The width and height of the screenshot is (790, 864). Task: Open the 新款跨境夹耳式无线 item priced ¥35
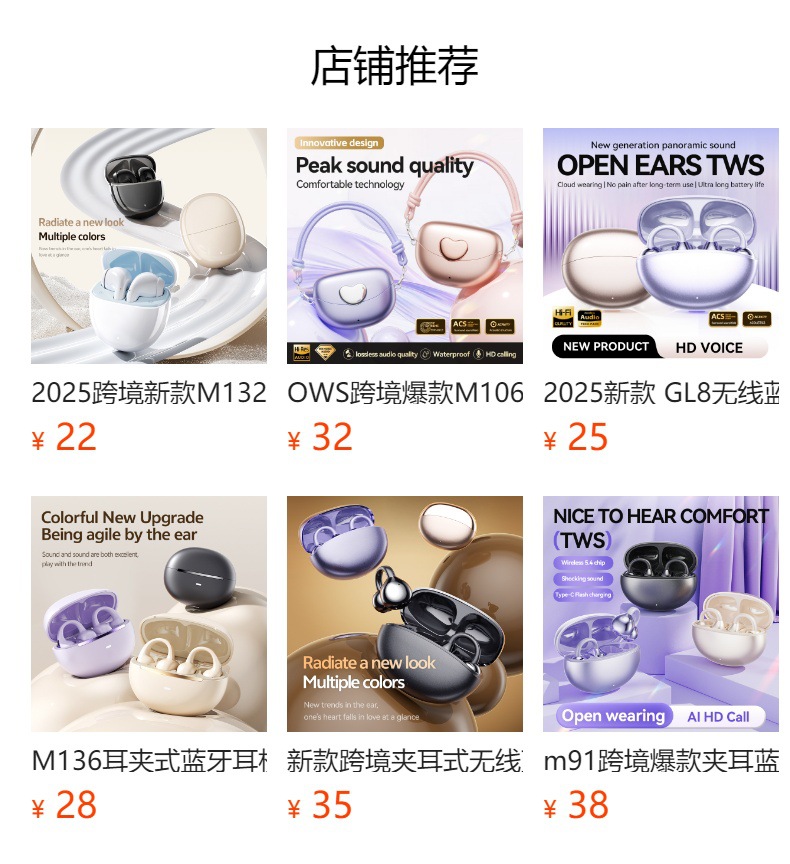[405, 614]
